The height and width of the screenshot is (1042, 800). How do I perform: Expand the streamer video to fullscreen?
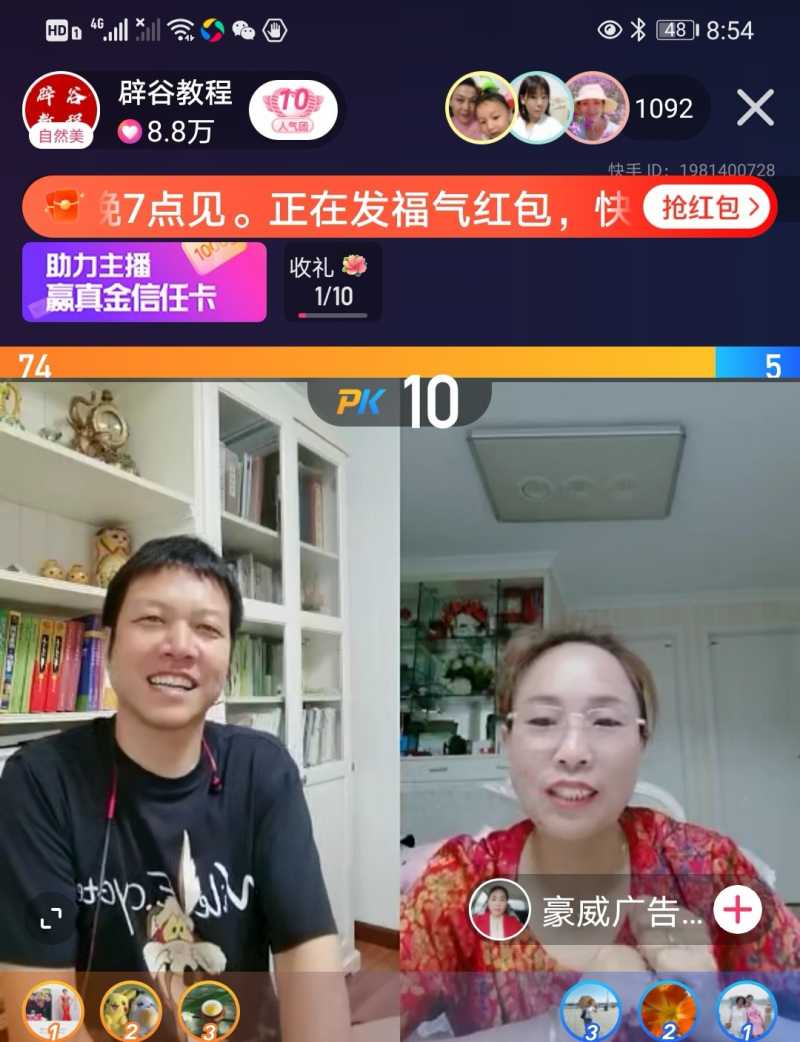coord(51,917)
